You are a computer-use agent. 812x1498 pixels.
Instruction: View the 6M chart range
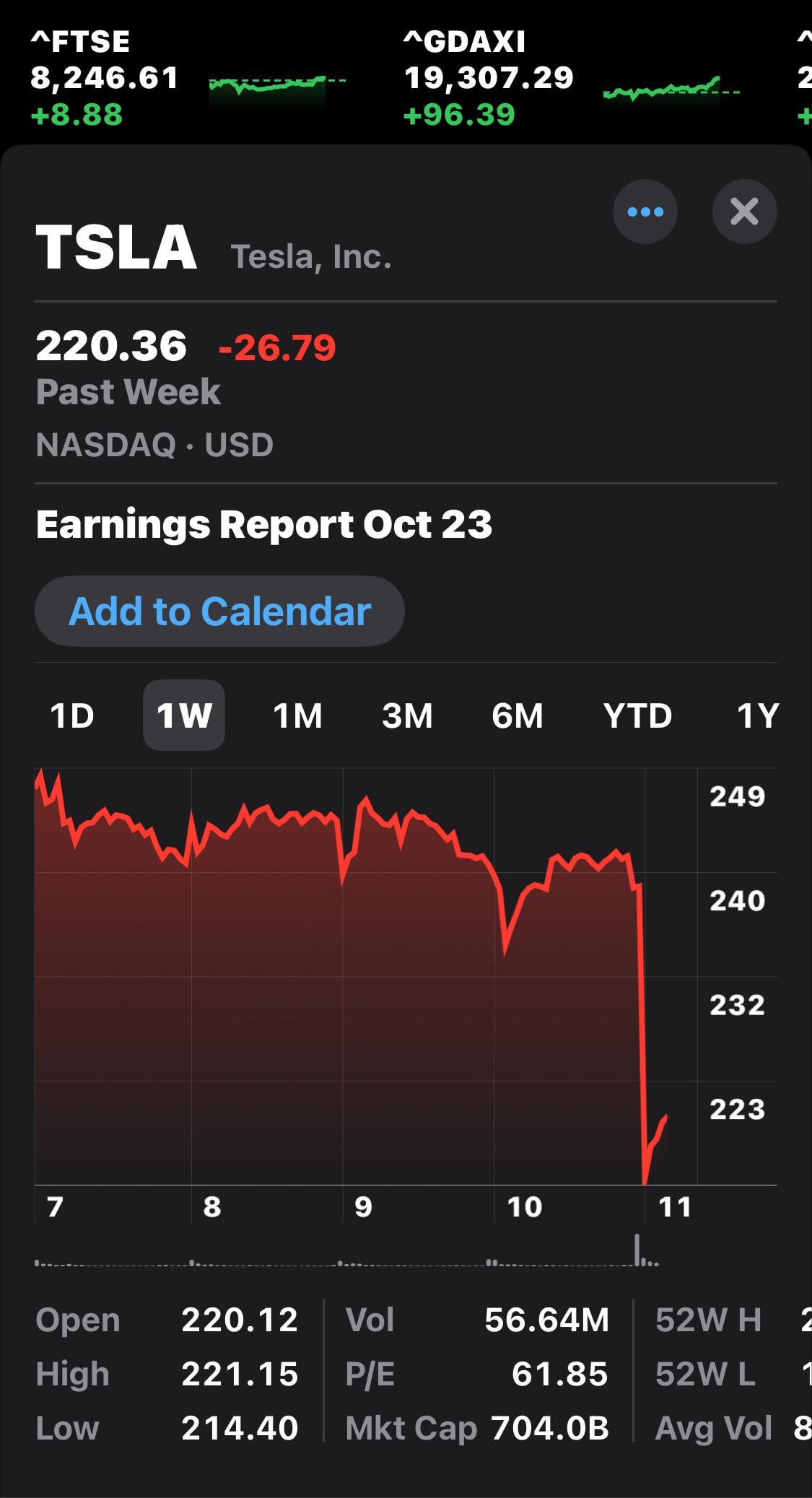coord(517,715)
